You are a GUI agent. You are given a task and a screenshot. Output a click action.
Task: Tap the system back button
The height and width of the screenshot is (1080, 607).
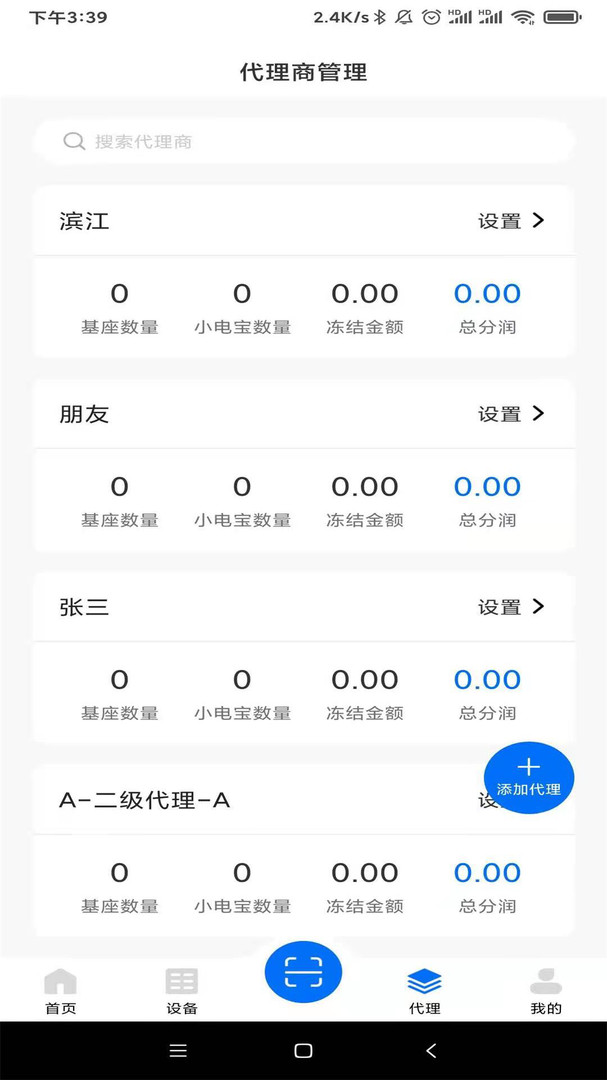tap(431, 1050)
